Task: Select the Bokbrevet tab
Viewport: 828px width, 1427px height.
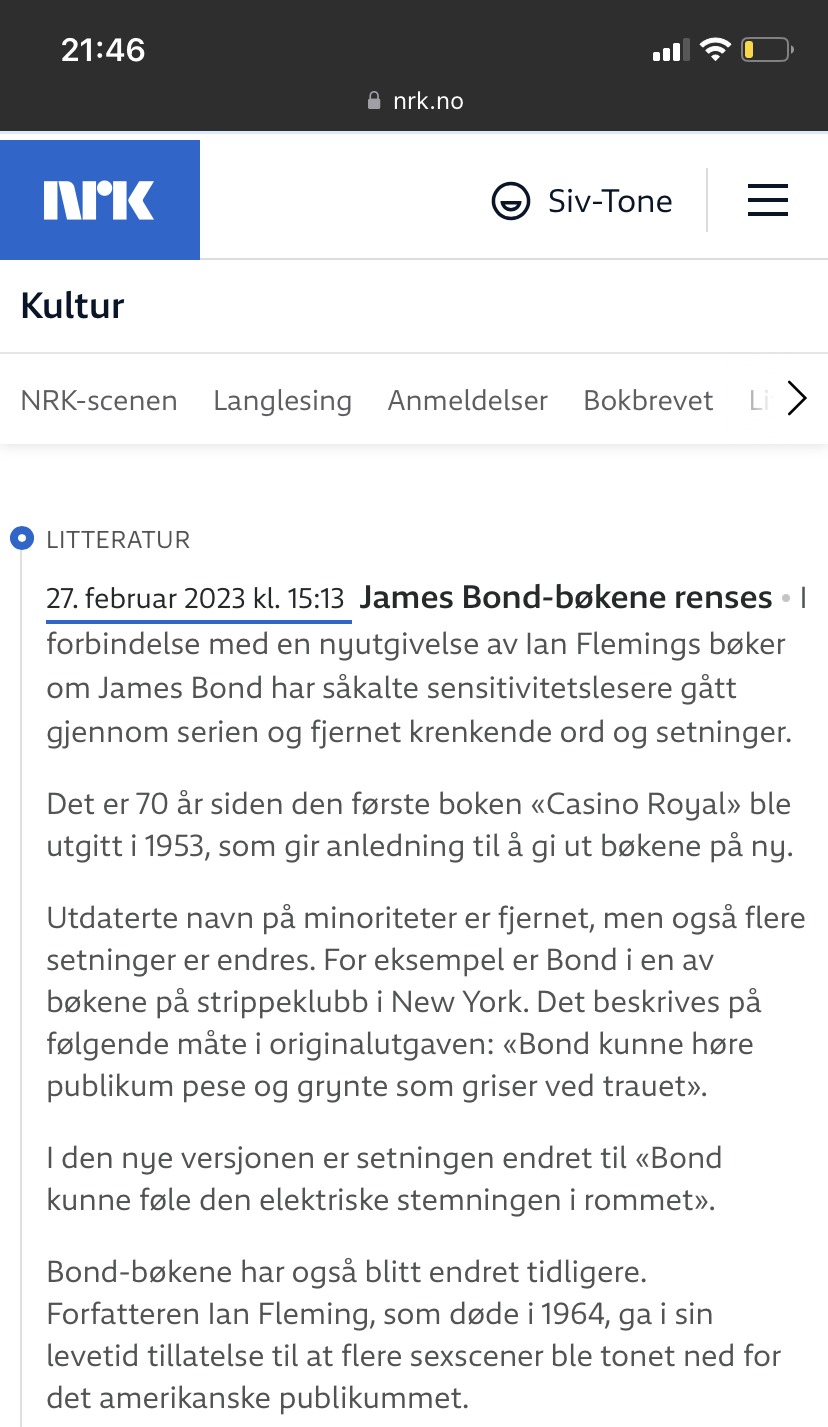Action: click(x=648, y=401)
